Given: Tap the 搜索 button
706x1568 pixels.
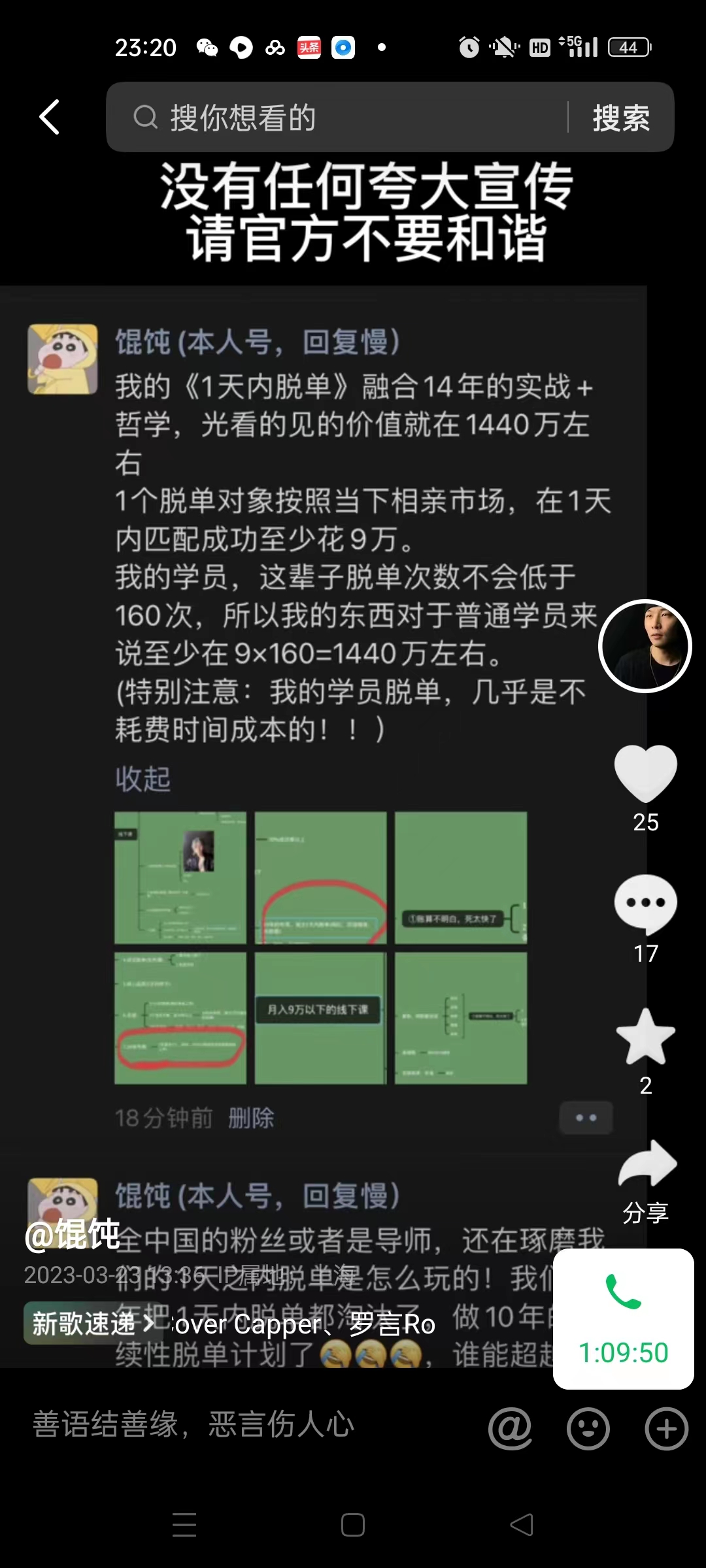Looking at the screenshot, I should 621,118.
